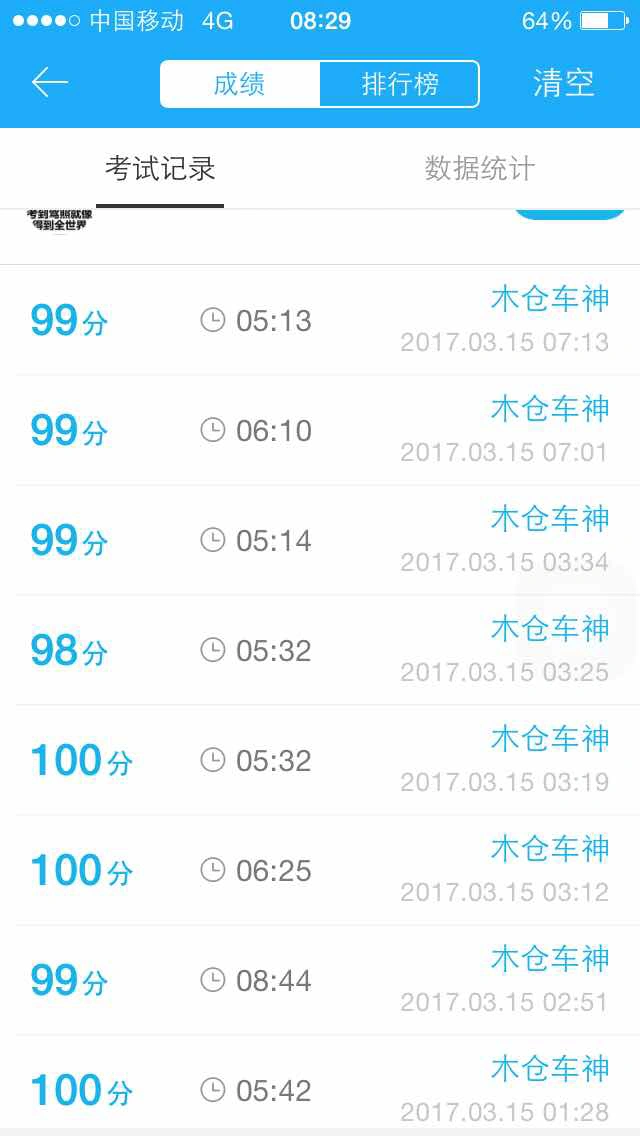Open the 98分 record from 03:25
Screen dimensions: 640x1136
320,651
